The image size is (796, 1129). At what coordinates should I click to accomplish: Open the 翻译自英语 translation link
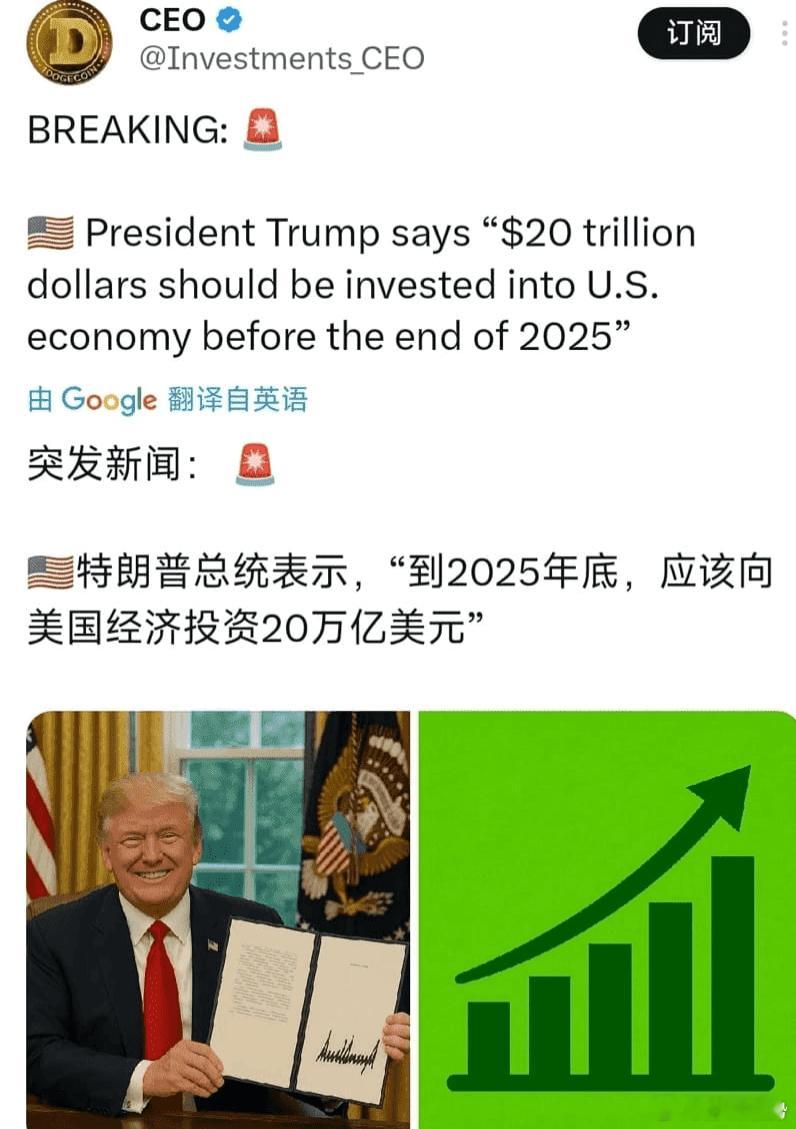tap(236, 399)
